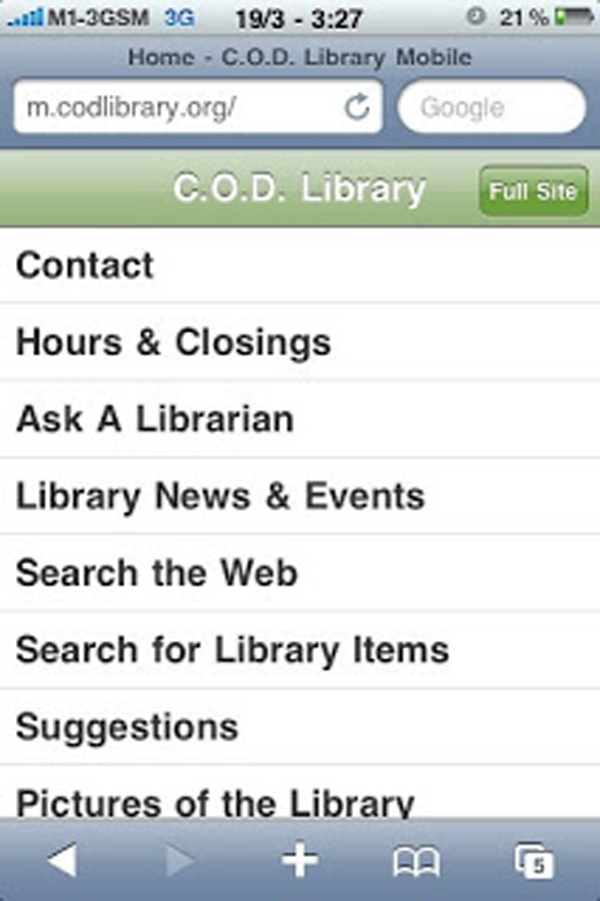The height and width of the screenshot is (901, 600).
Task: View Hours & Closings
Action: [x=173, y=342]
